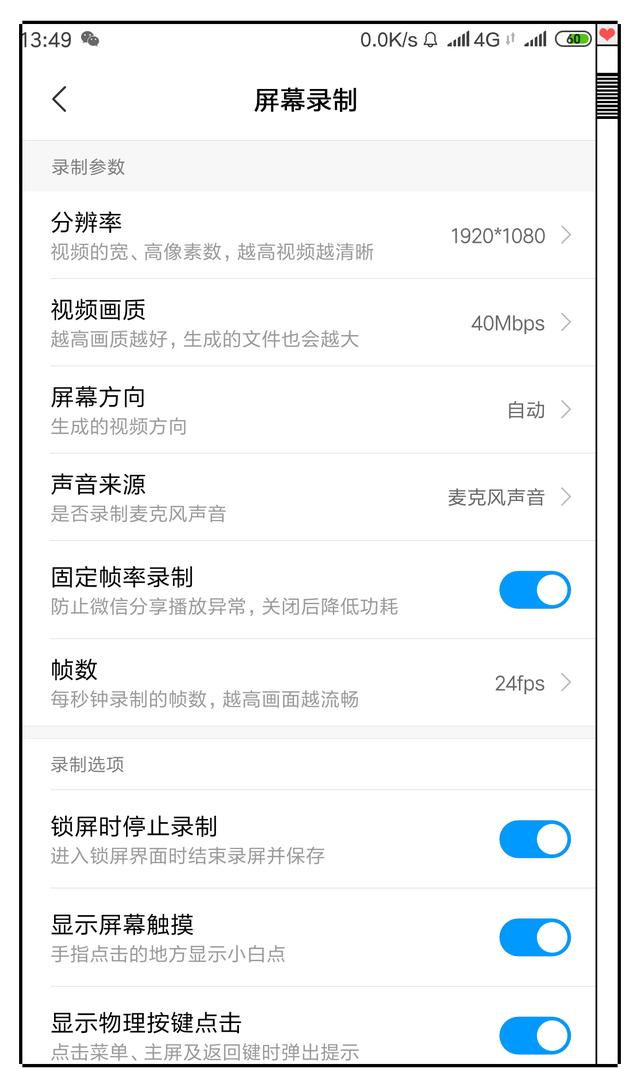Switch off 显示物理按键点击

pos(534,1035)
